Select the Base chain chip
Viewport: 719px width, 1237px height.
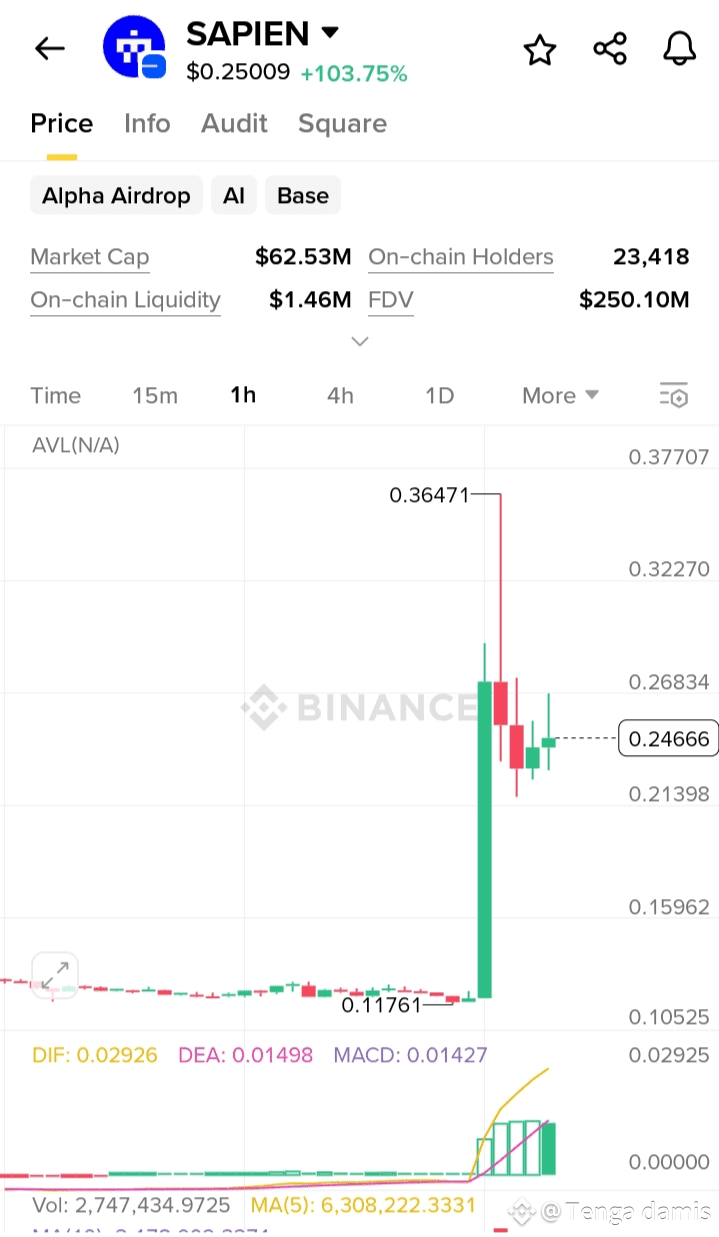tap(303, 195)
